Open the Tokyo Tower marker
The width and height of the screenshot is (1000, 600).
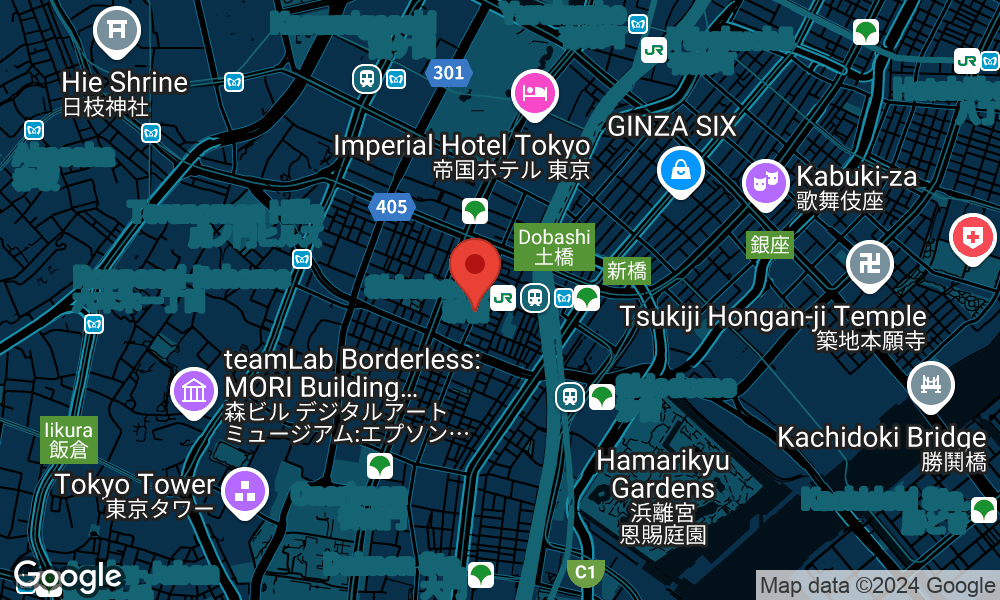(245, 491)
